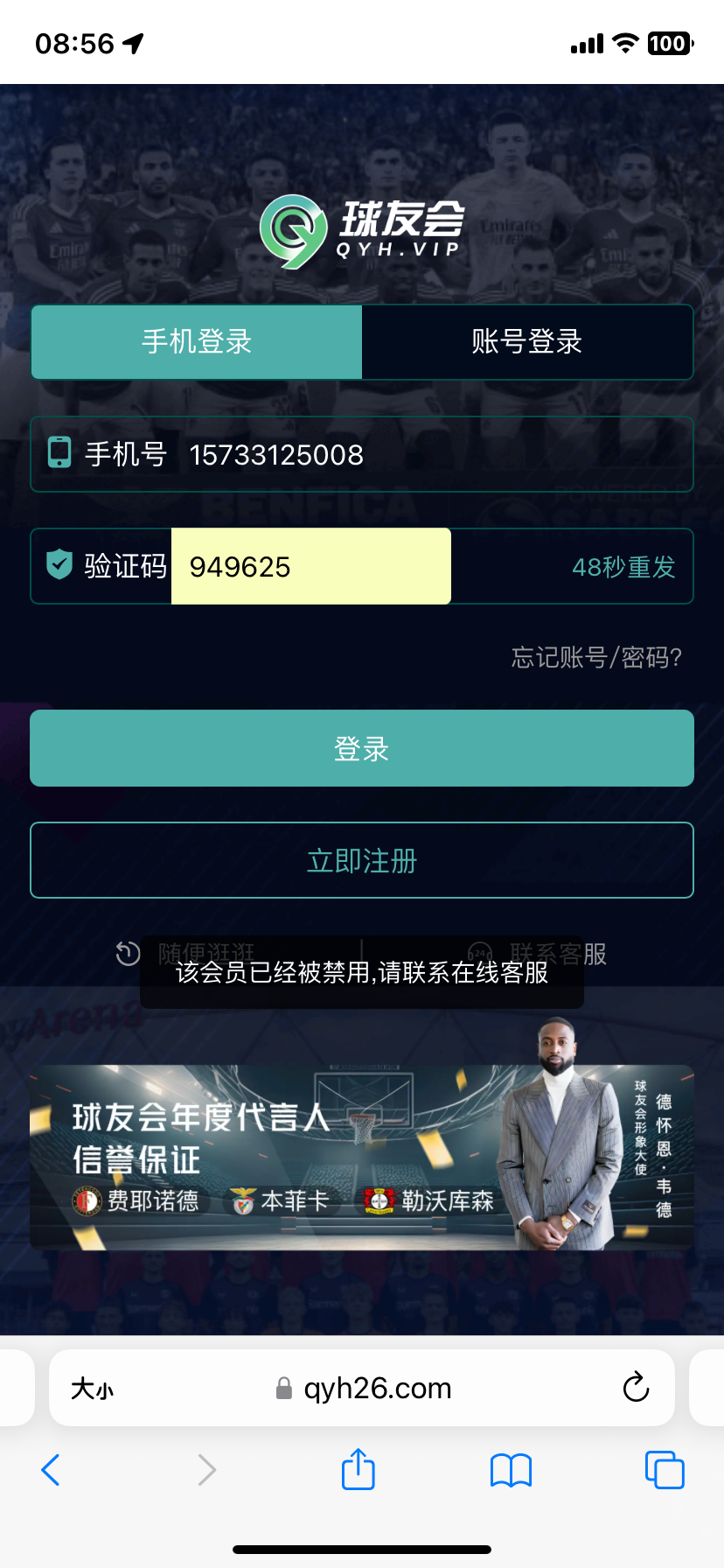
Task: Edit the 验证码 verification code field
Action: click(x=310, y=567)
